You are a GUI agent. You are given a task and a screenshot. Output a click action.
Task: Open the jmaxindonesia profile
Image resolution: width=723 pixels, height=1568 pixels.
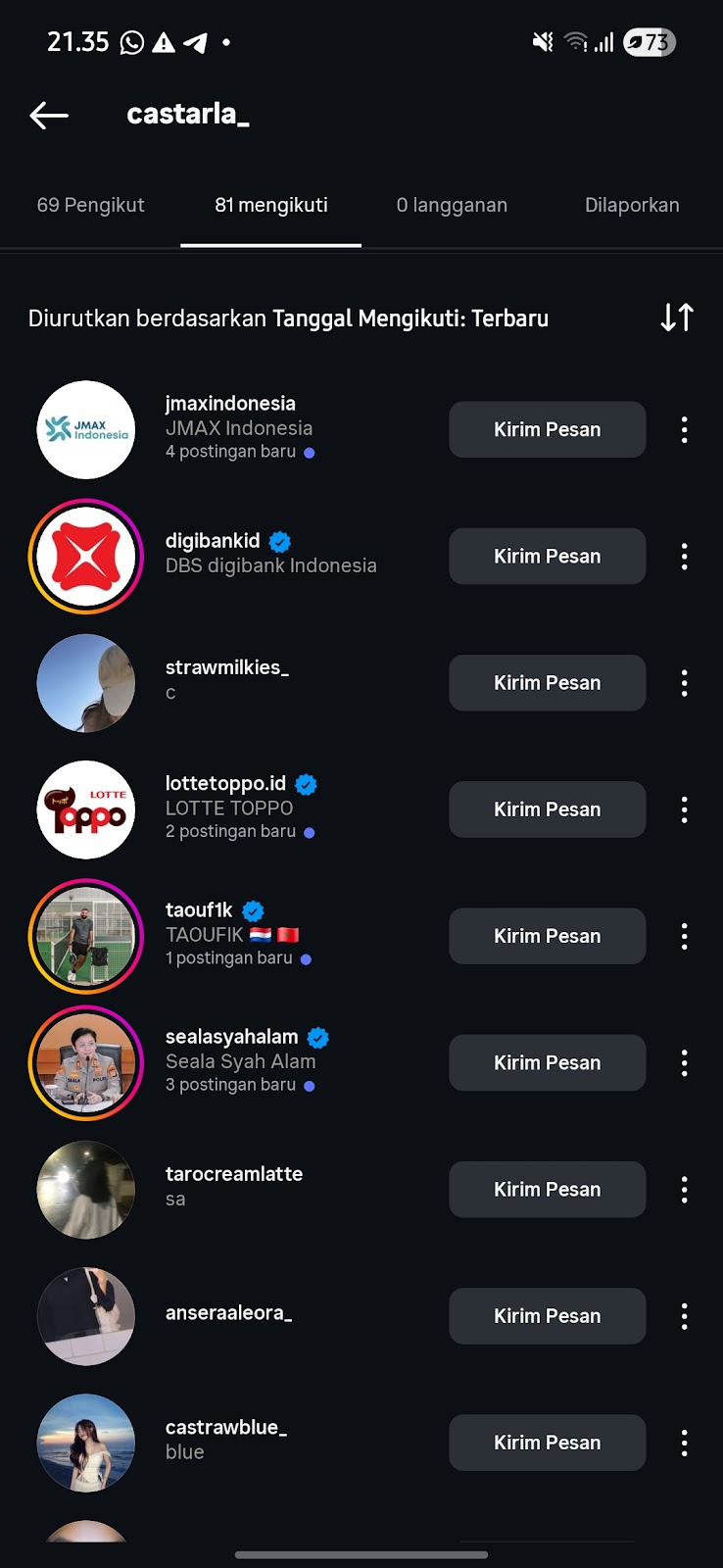point(230,404)
